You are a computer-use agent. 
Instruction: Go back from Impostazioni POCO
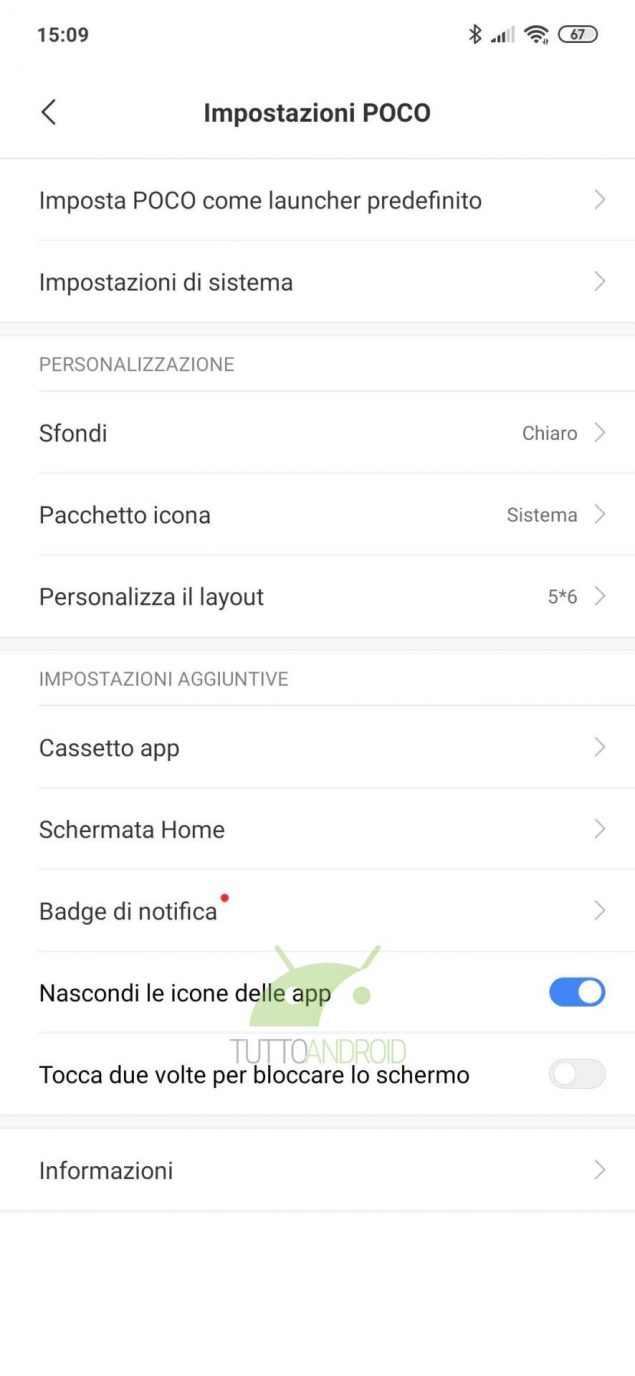click(48, 113)
